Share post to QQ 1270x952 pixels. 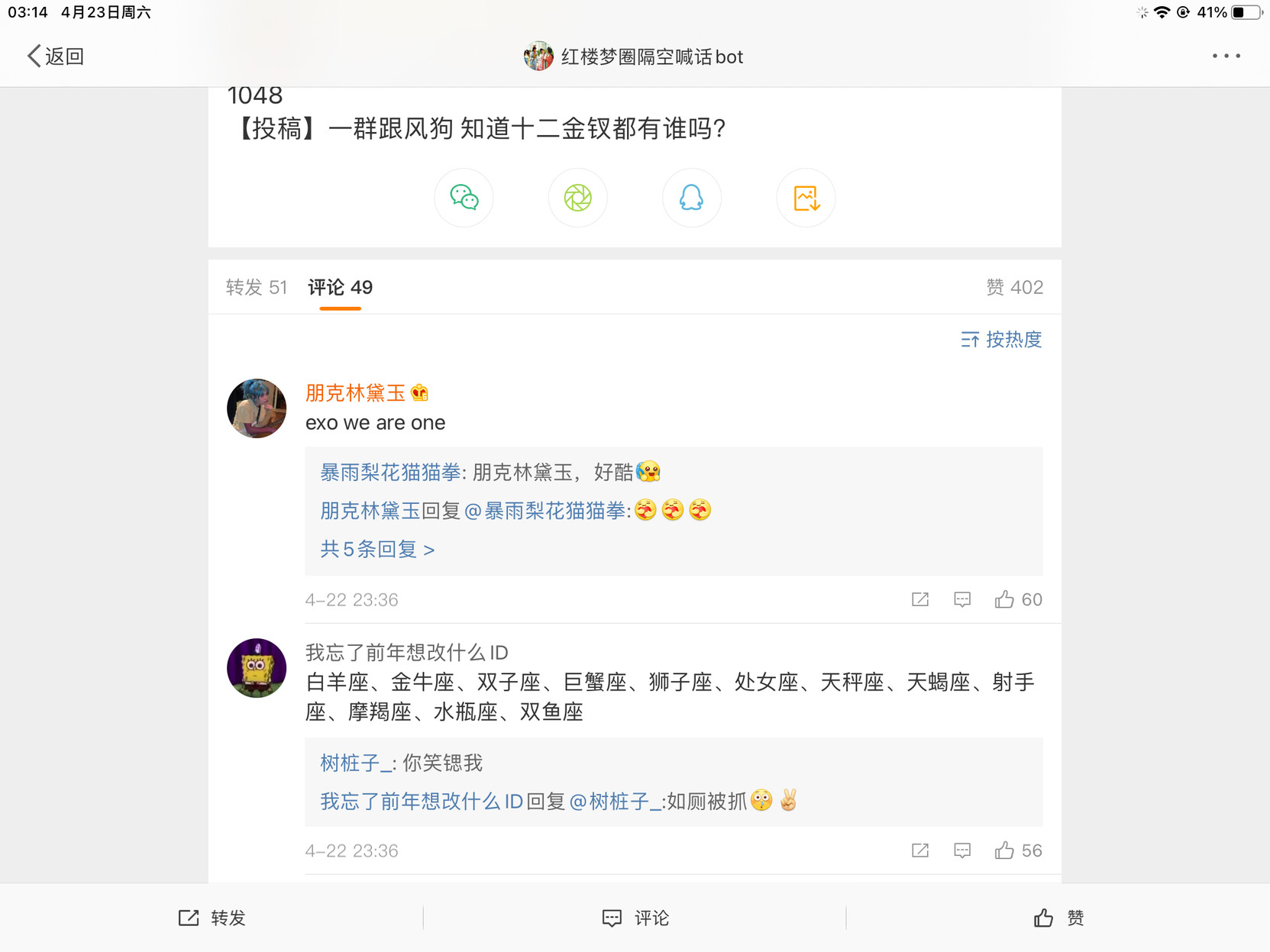pos(691,198)
